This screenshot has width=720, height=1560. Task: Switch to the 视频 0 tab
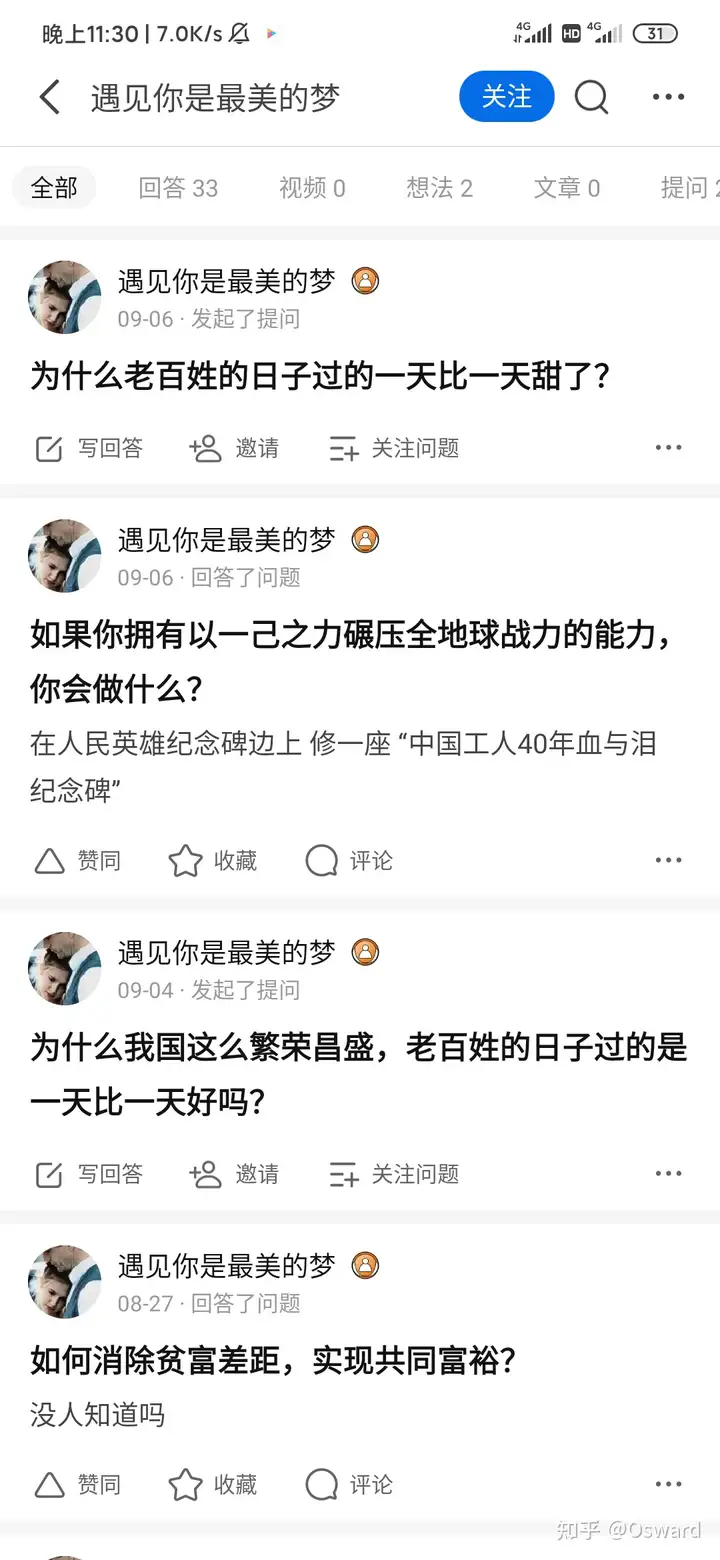click(312, 188)
